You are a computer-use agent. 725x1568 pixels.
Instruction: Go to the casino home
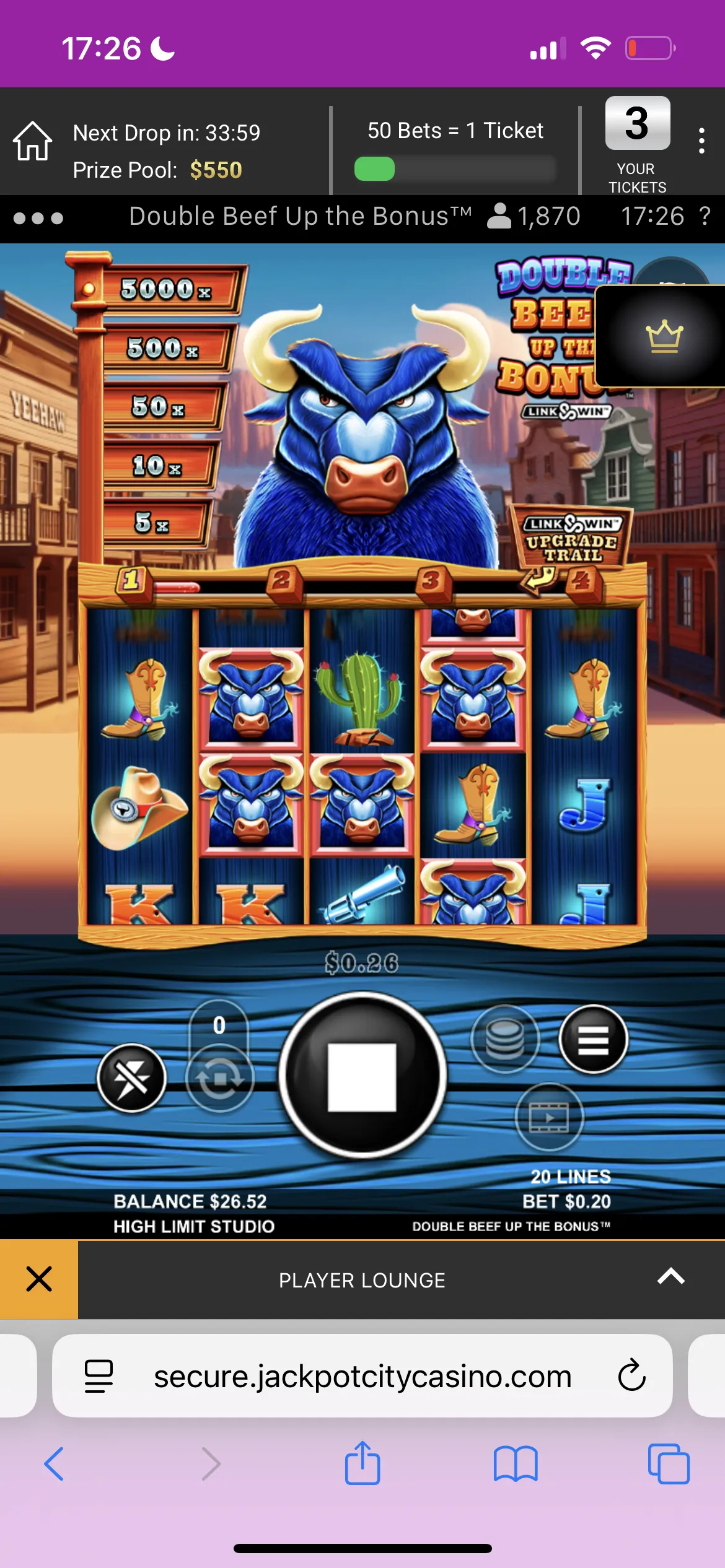[x=32, y=141]
